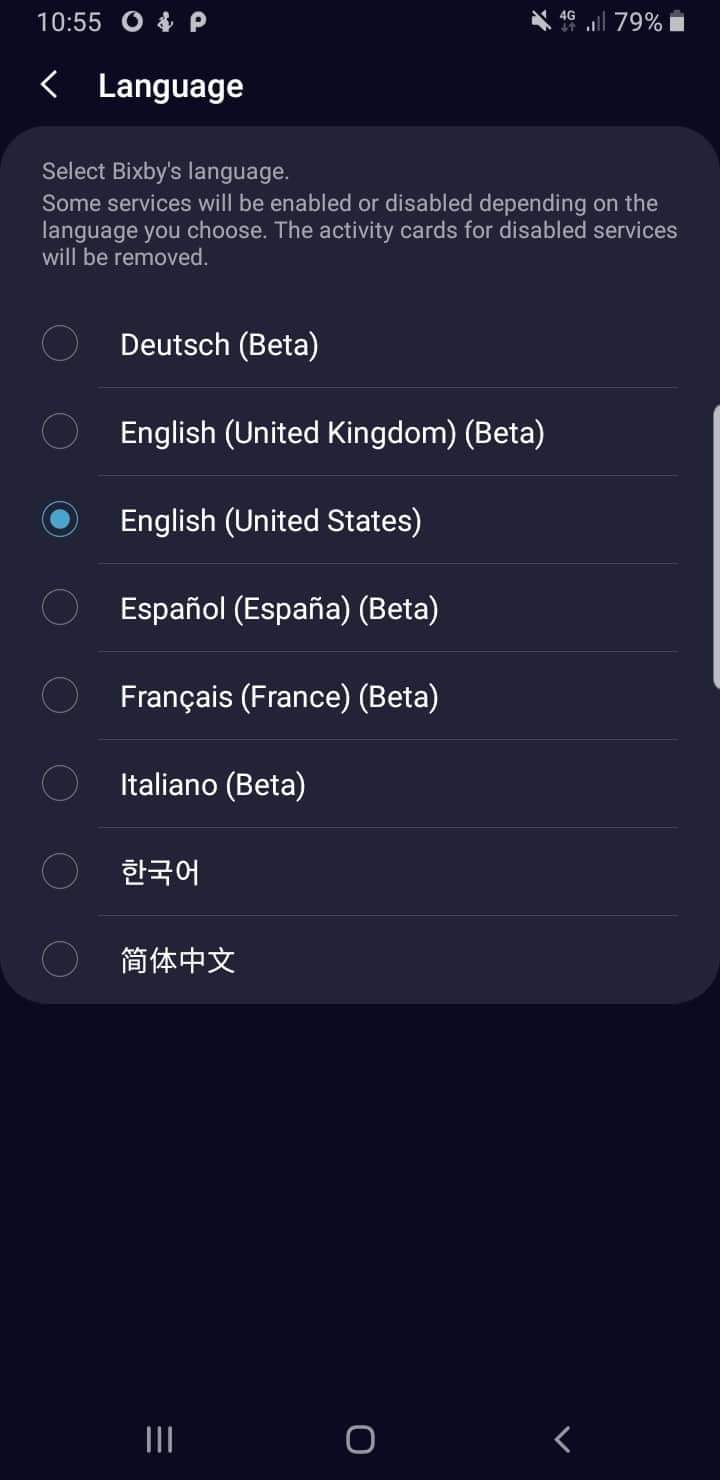720x1480 pixels.
Task: Tap the clock showing 10:55
Action: 69,21
